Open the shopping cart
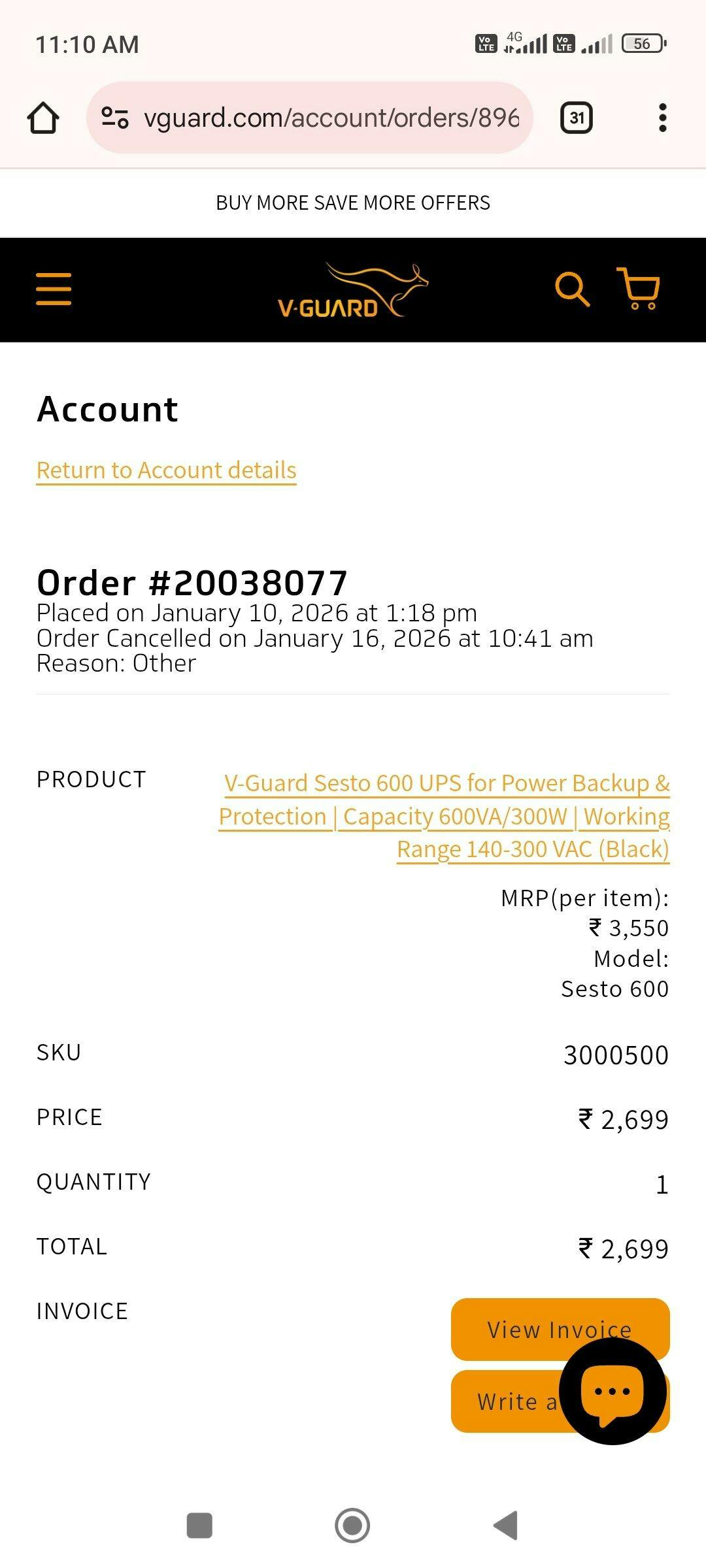The width and height of the screenshot is (706, 1568). pyautogui.click(x=639, y=289)
